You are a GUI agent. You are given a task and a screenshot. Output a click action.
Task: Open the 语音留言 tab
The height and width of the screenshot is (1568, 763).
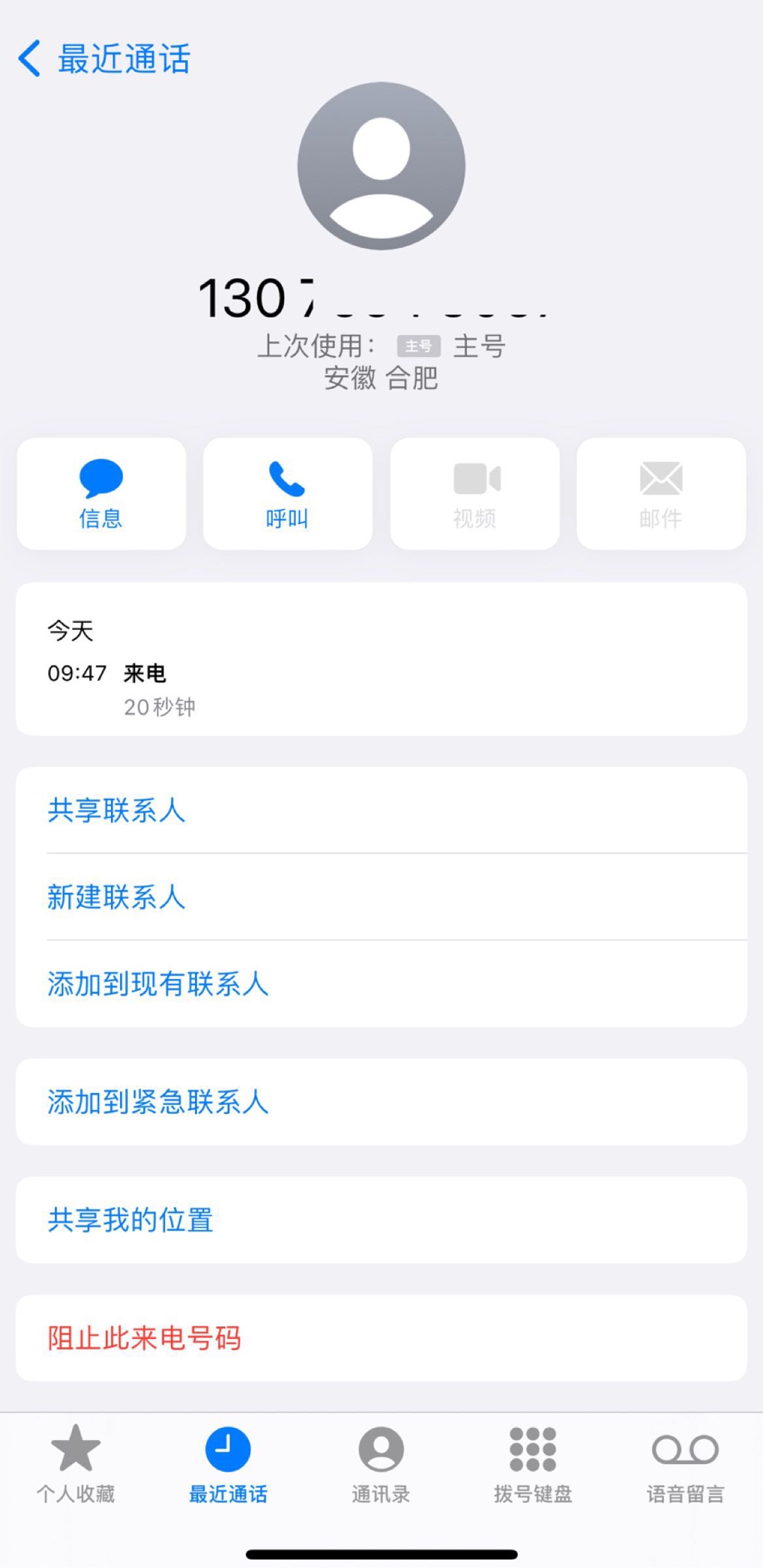point(685,1463)
